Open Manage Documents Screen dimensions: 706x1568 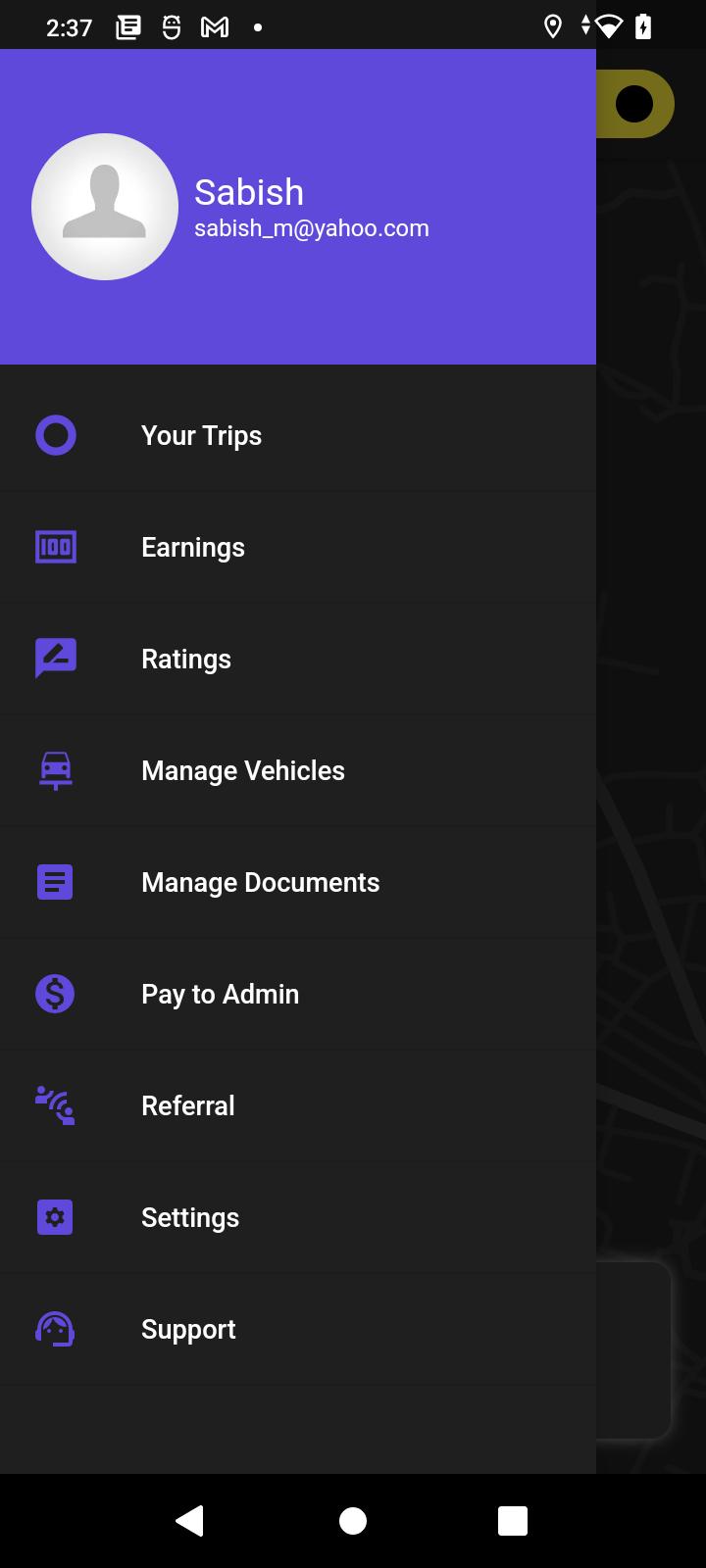tap(298, 882)
